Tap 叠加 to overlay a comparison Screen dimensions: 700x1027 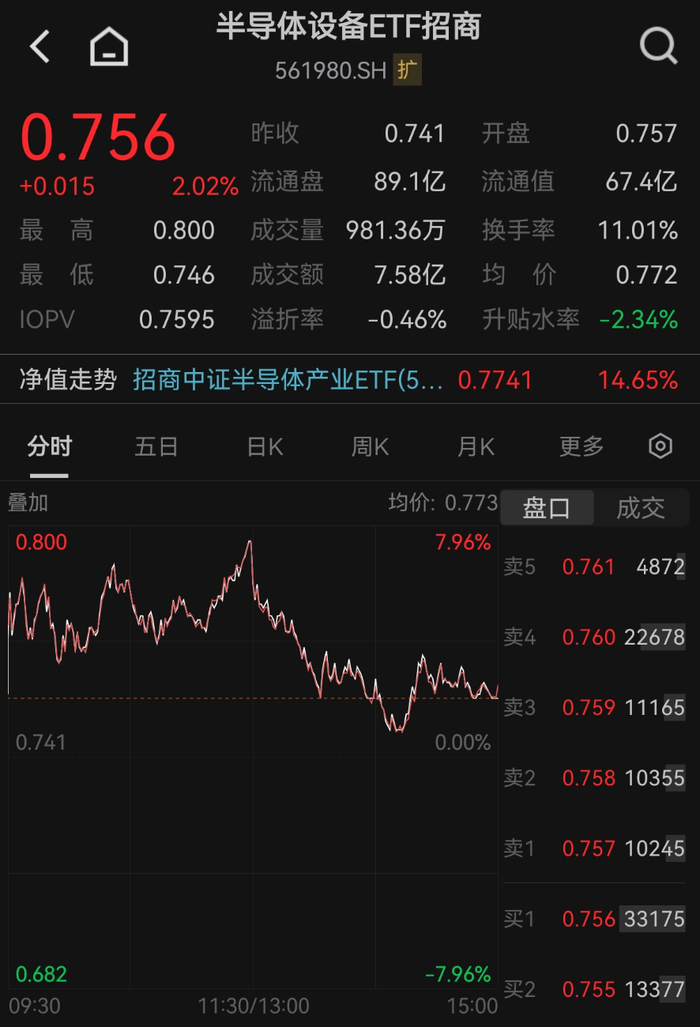(28, 503)
